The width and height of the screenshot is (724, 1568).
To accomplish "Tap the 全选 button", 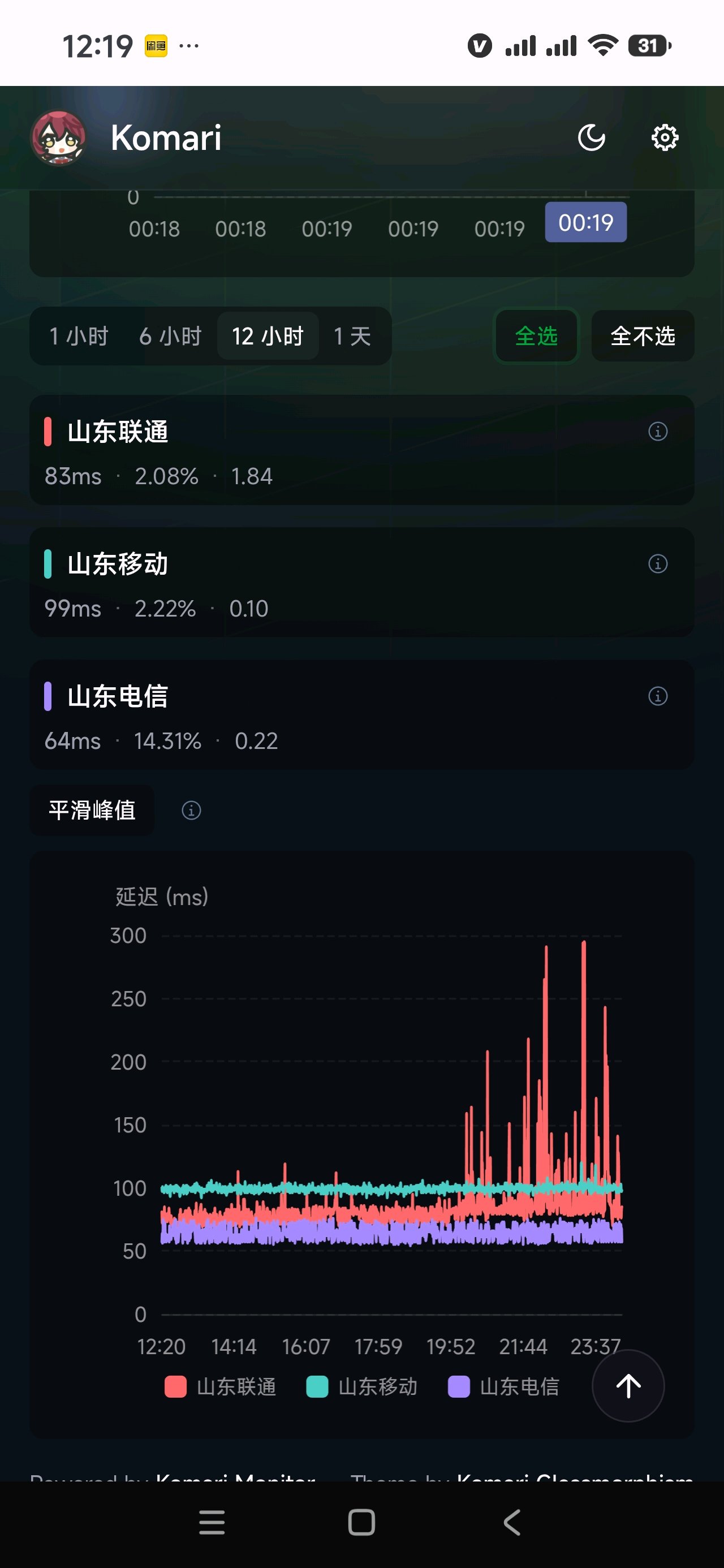I will pyautogui.click(x=536, y=336).
